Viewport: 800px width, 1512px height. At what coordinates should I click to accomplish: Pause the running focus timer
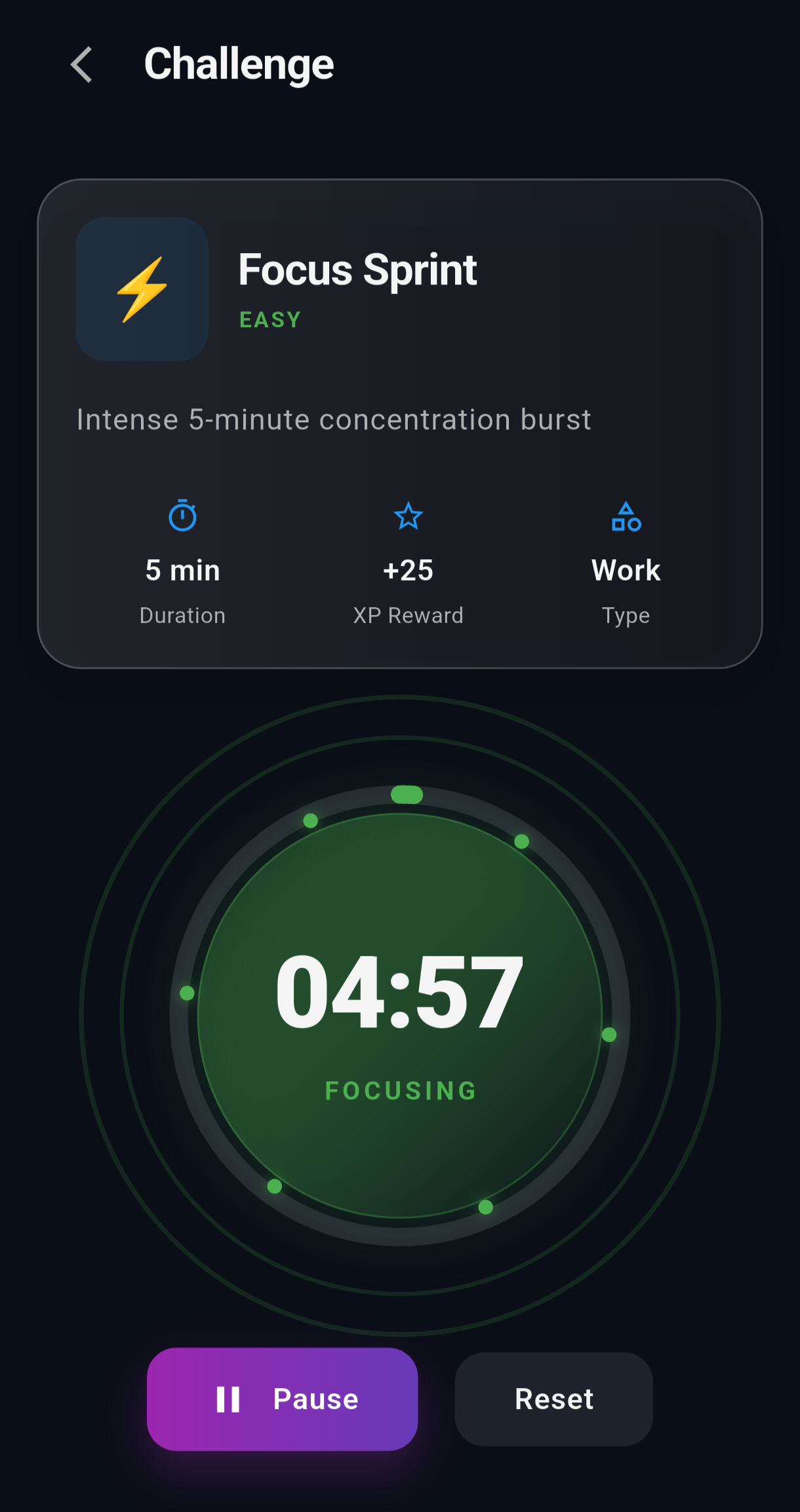click(282, 1399)
